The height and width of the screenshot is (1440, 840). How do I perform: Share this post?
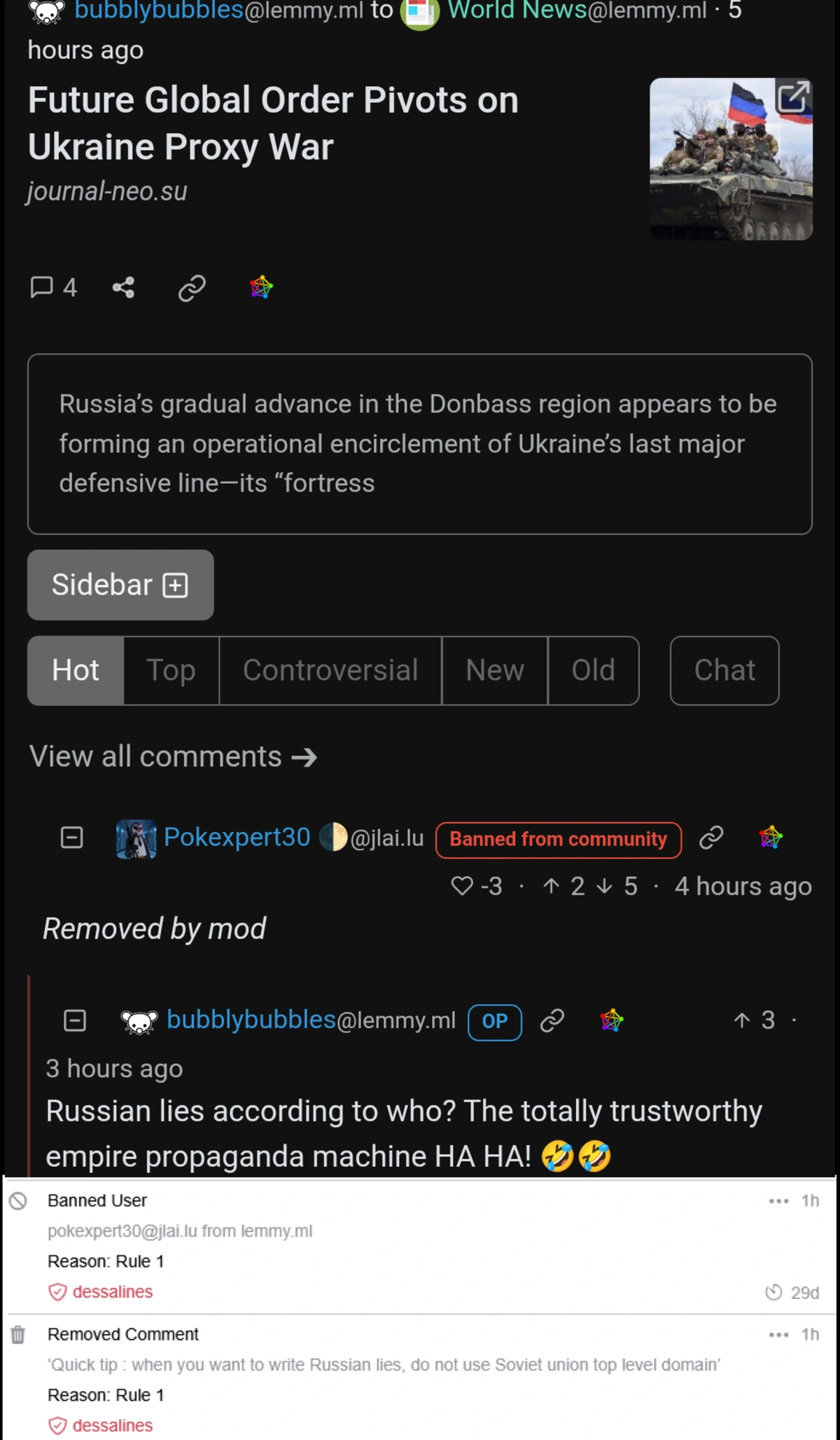tap(124, 287)
